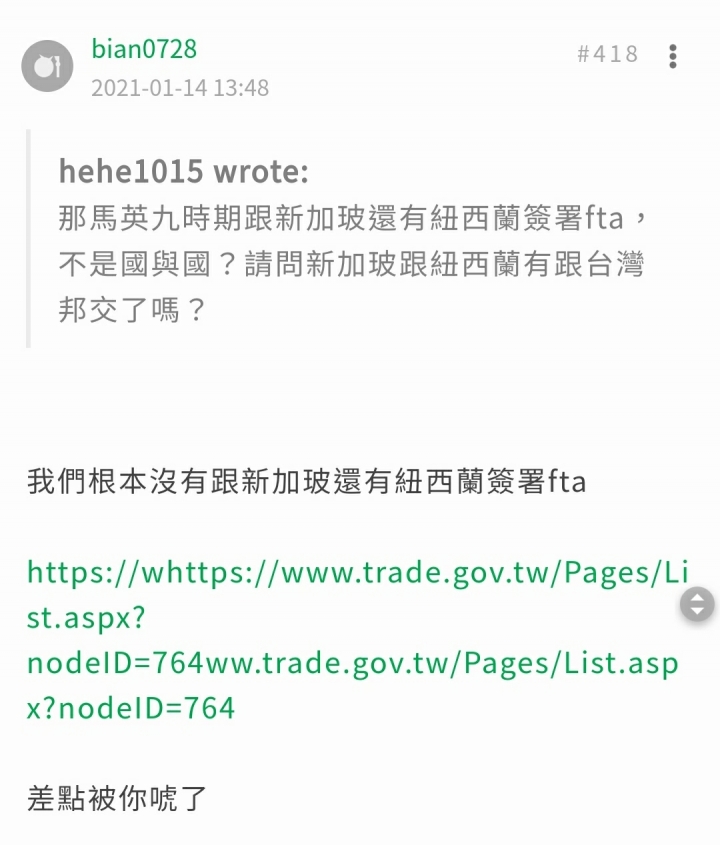
Task: Open post number #418 permalink
Action: (607, 54)
